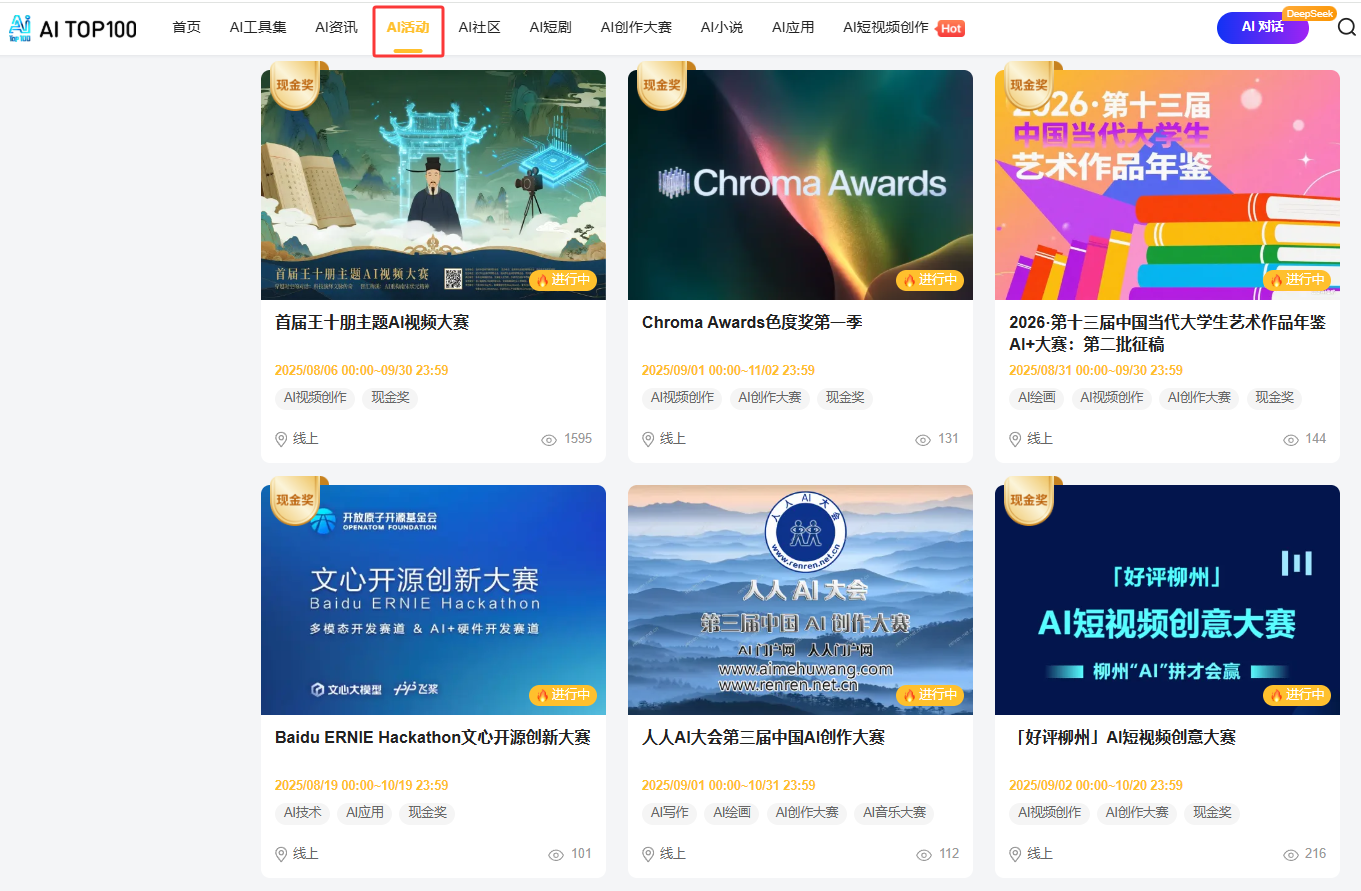Start an AI 对话 chat
Viewport: 1361px width, 891px height.
[1262, 28]
